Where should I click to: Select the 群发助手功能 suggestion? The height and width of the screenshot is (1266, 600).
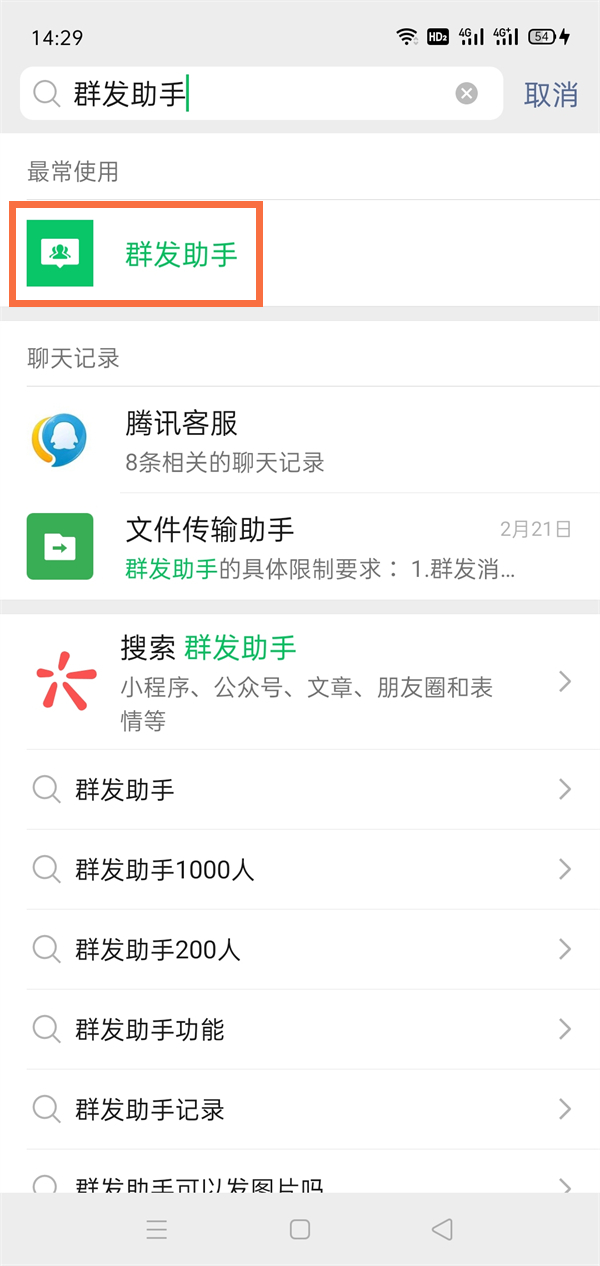pos(300,1029)
